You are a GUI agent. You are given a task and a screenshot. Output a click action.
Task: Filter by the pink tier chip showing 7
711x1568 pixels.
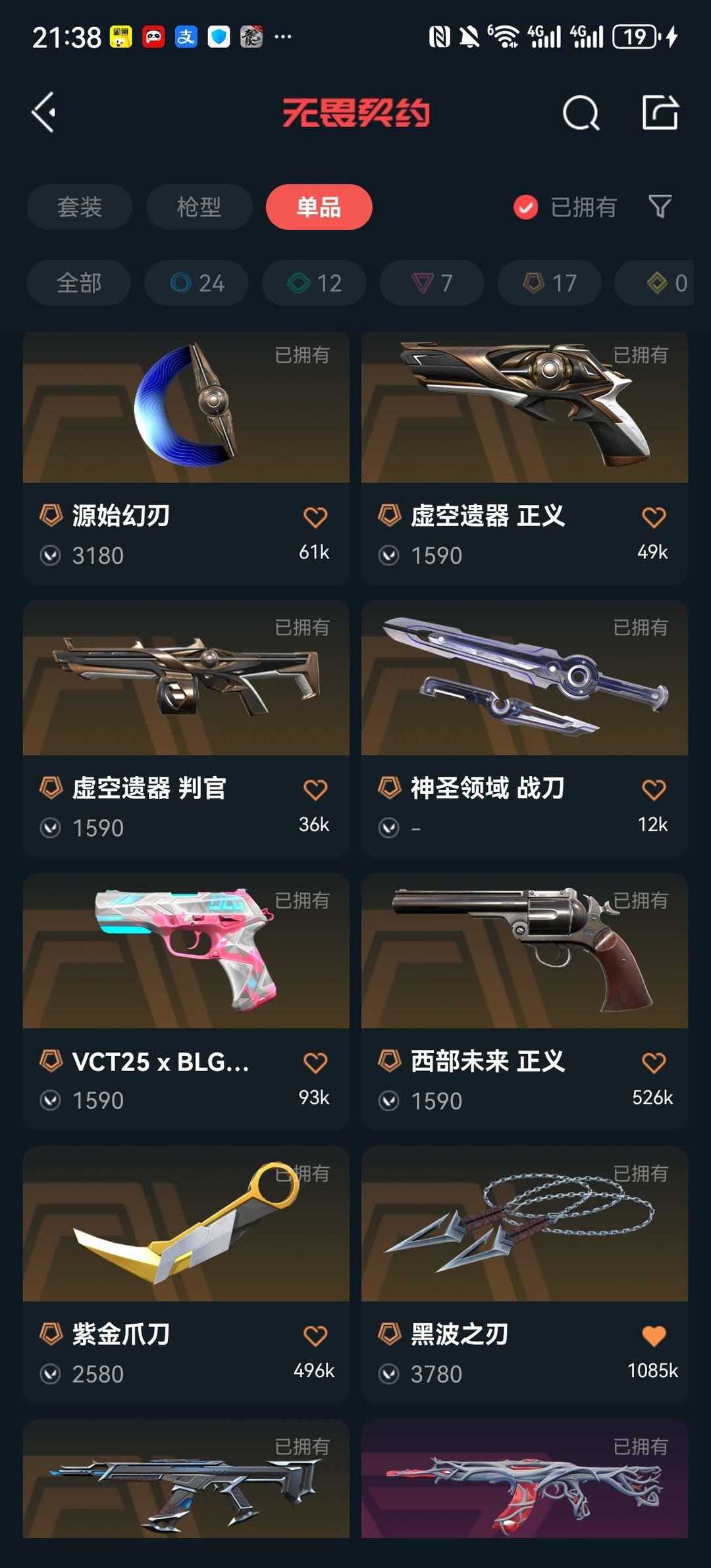[x=432, y=283]
